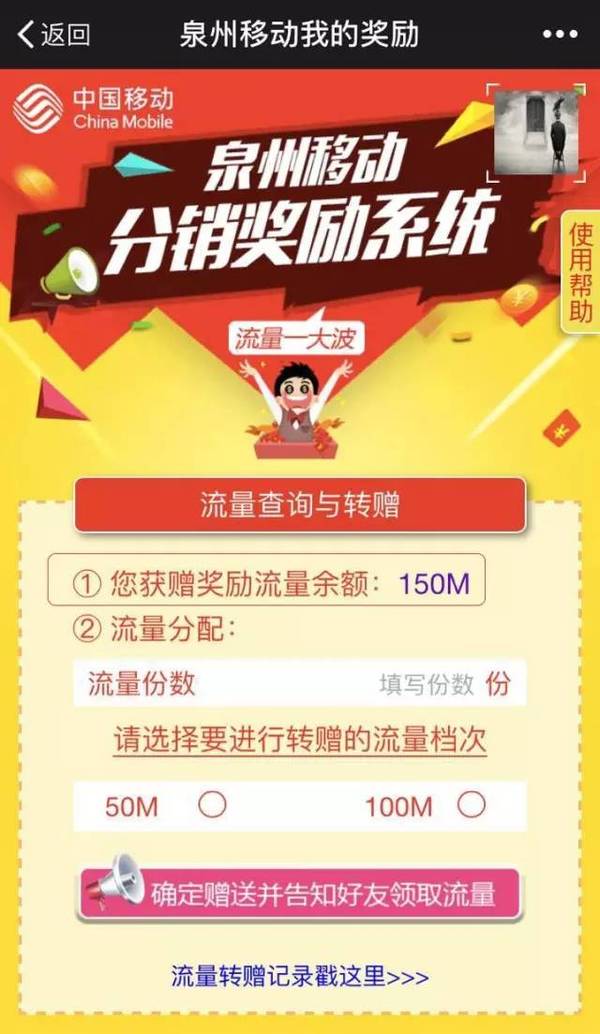This screenshot has height=1034, width=600.
Task: Open the 流量转赠记录戳这里 link
Action: coord(300,977)
